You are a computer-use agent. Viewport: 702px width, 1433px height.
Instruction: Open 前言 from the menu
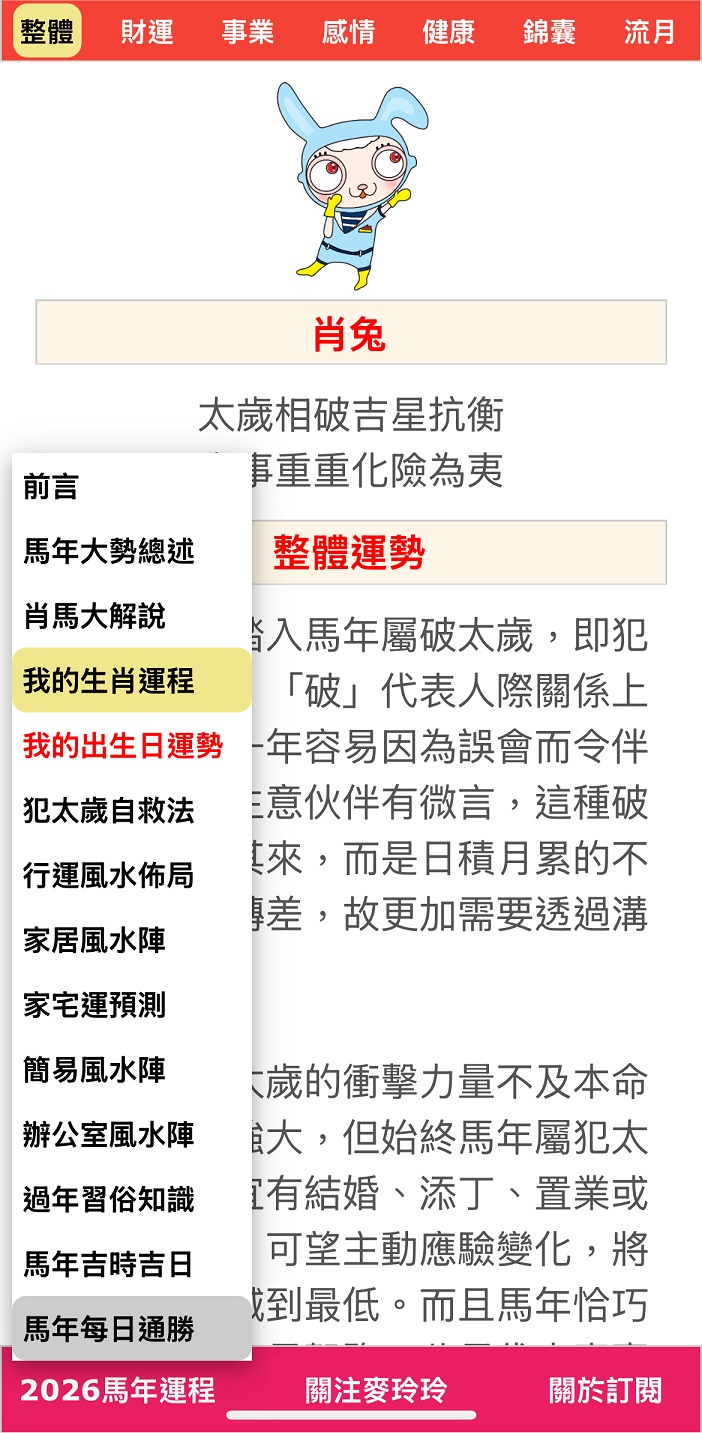[51, 487]
